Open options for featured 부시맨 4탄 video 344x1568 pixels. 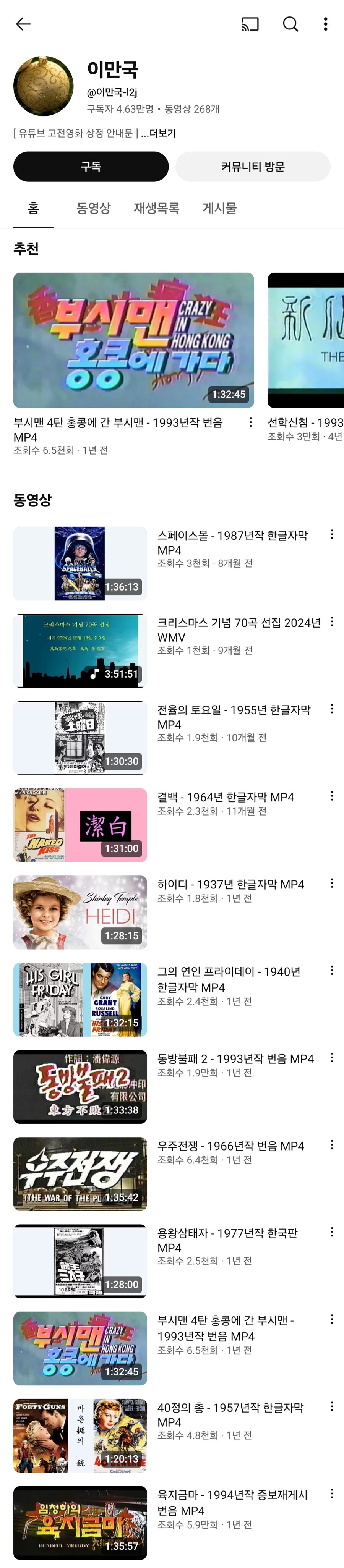[x=251, y=422]
